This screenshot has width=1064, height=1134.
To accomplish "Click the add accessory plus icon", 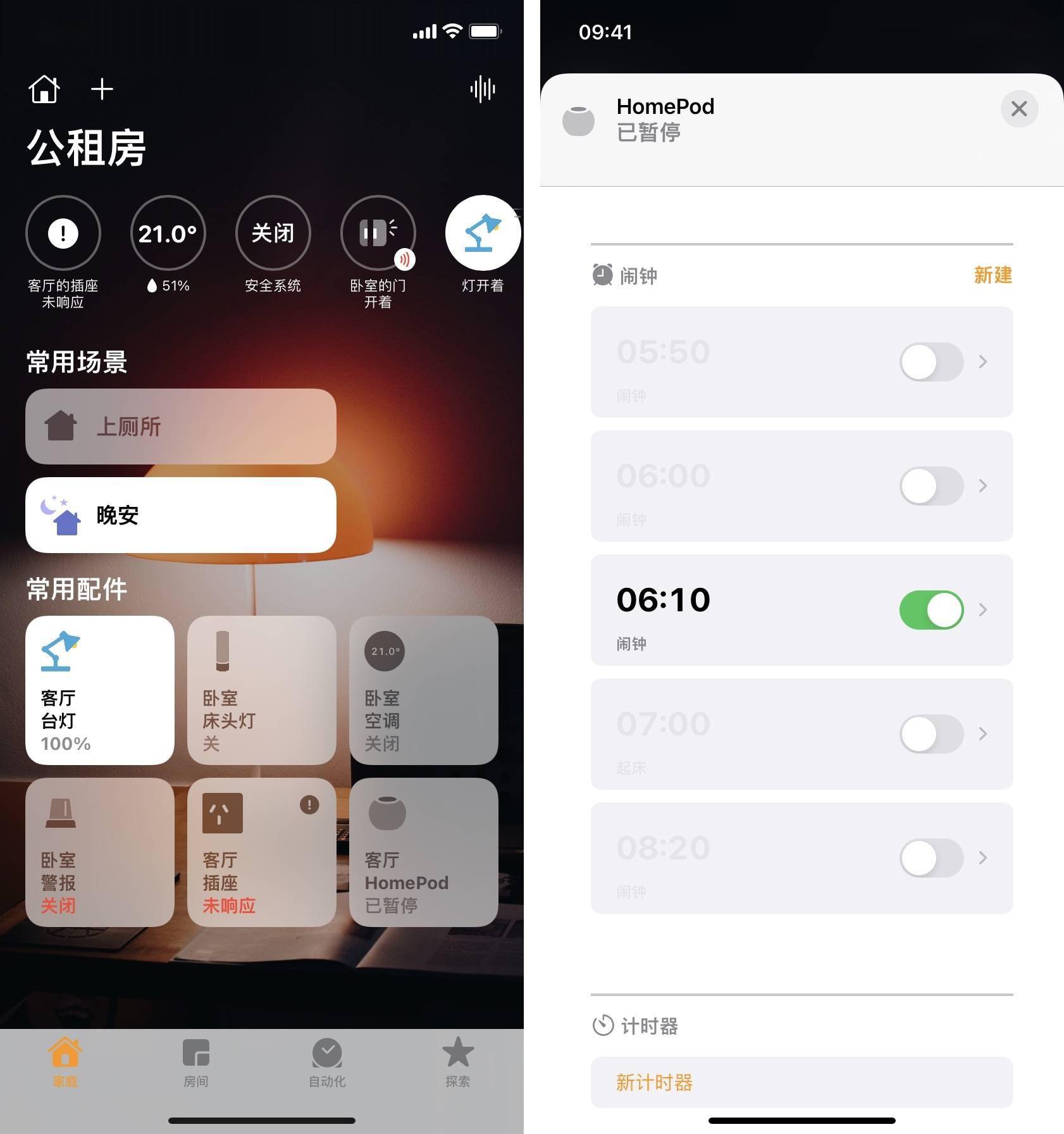I will coord(102,89).
